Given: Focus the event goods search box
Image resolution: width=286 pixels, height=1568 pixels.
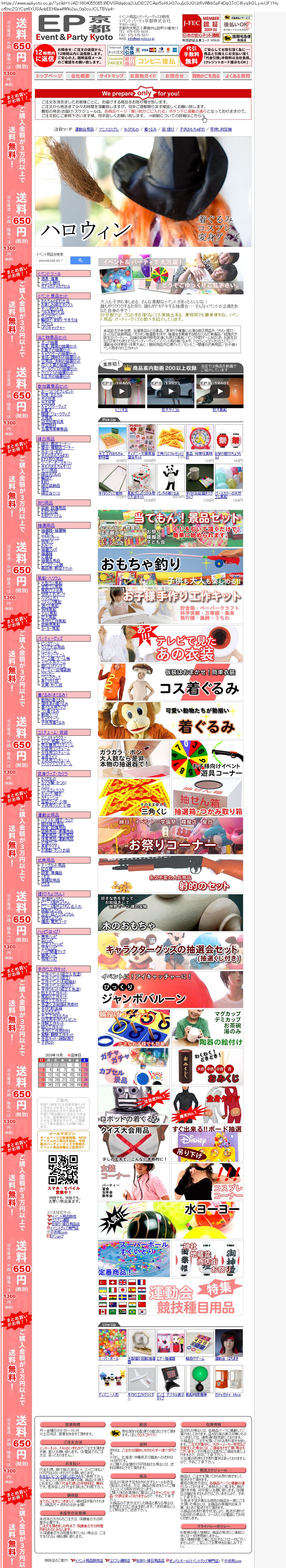Looking at the screenshot, I should pos(52,261).
